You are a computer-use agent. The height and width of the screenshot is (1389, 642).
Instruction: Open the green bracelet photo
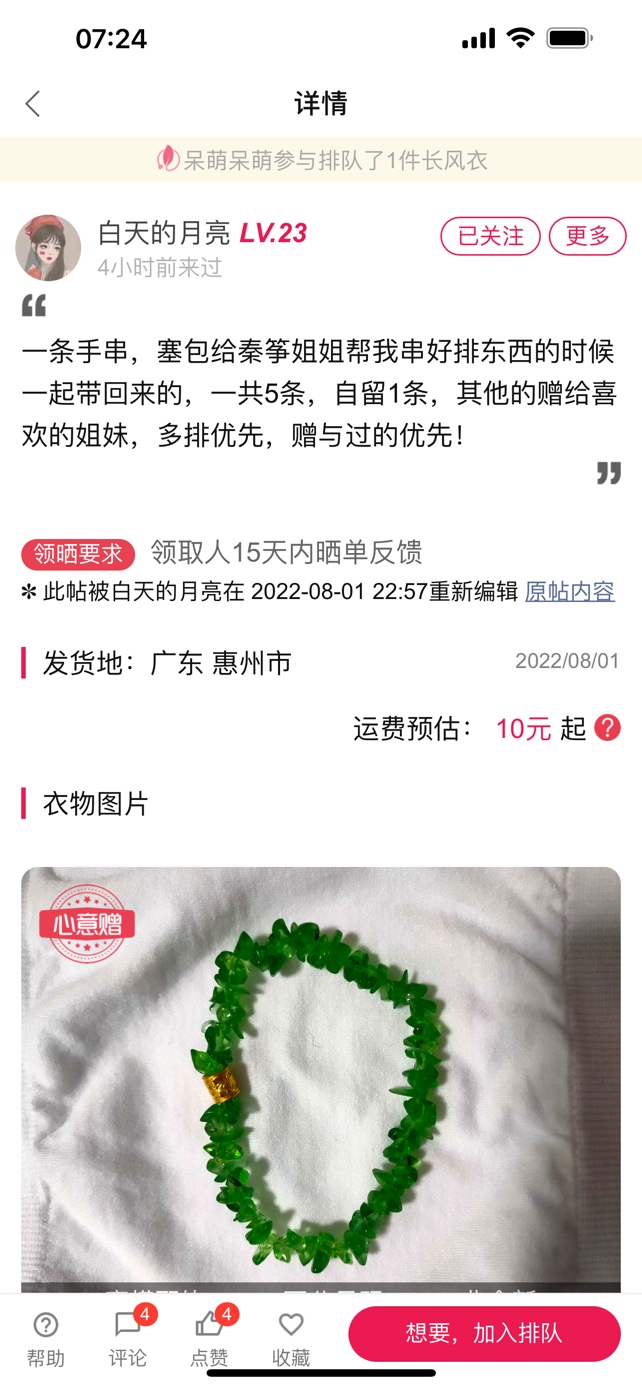click(320, 1080)
